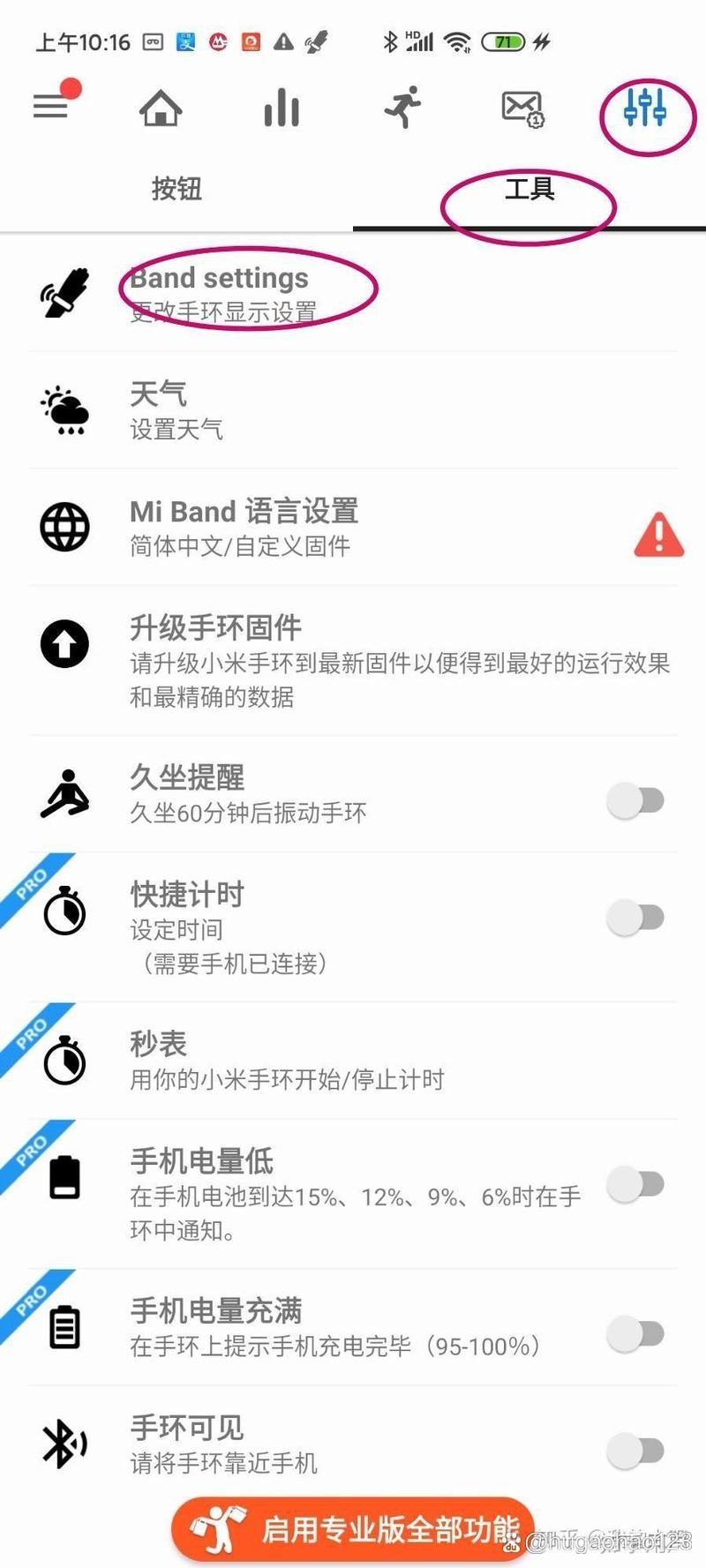Enable the 手机电量低 low battery alert toggle
706x1568 pixels.
tap(638, 1185)
